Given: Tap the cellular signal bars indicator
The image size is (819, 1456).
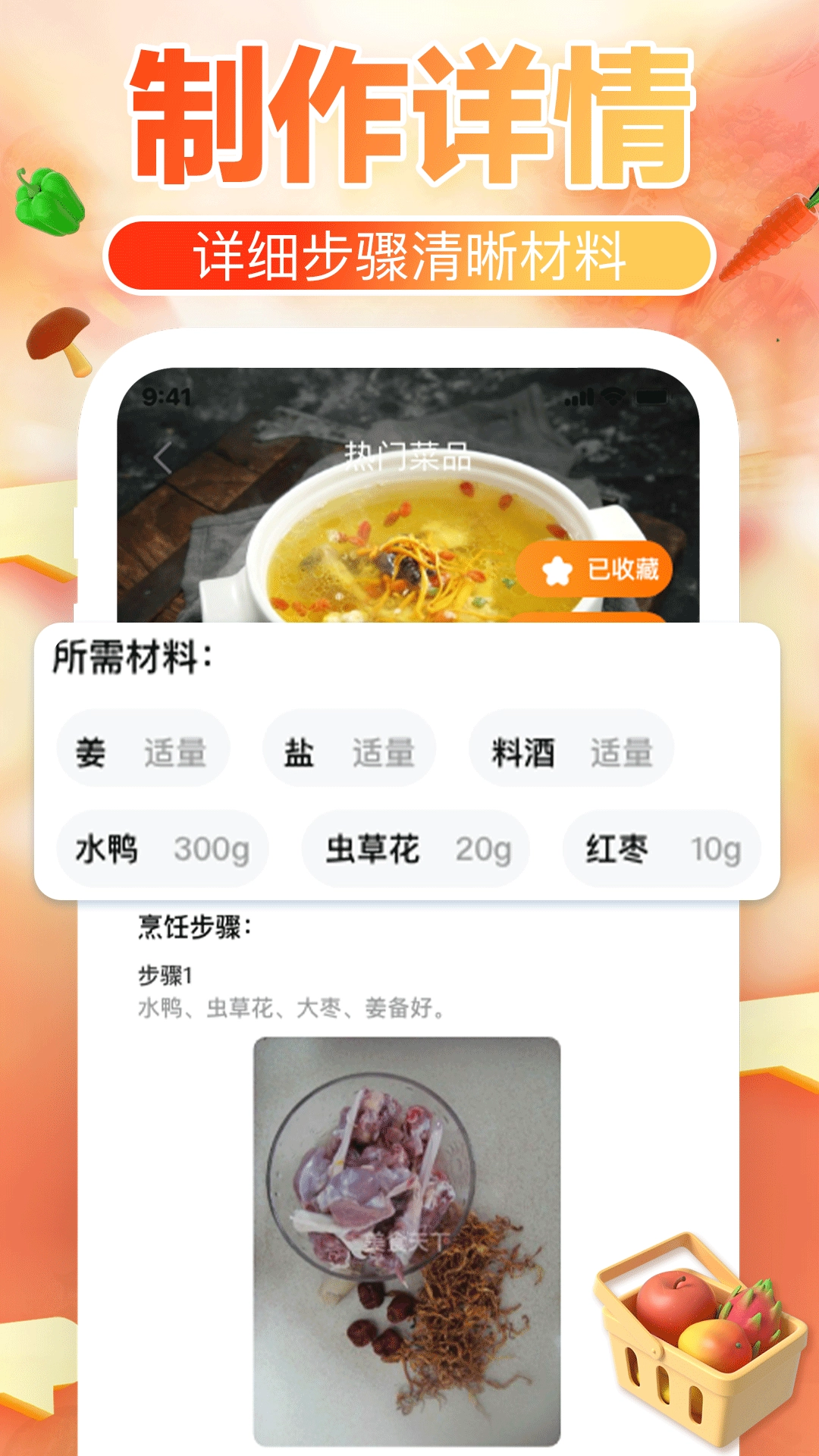Looking at the screenshot, I should (580, 395).
